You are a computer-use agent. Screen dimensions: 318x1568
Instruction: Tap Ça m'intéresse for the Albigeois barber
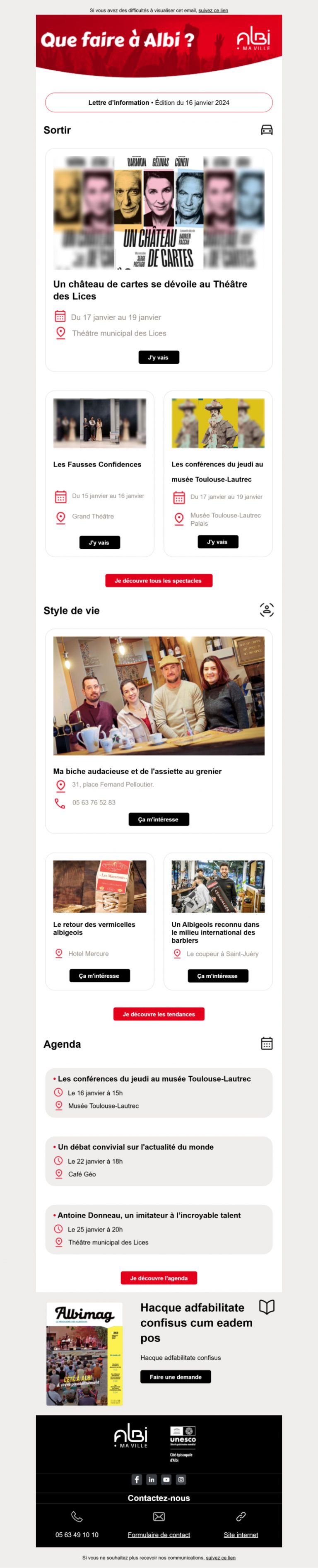[218, 976]
